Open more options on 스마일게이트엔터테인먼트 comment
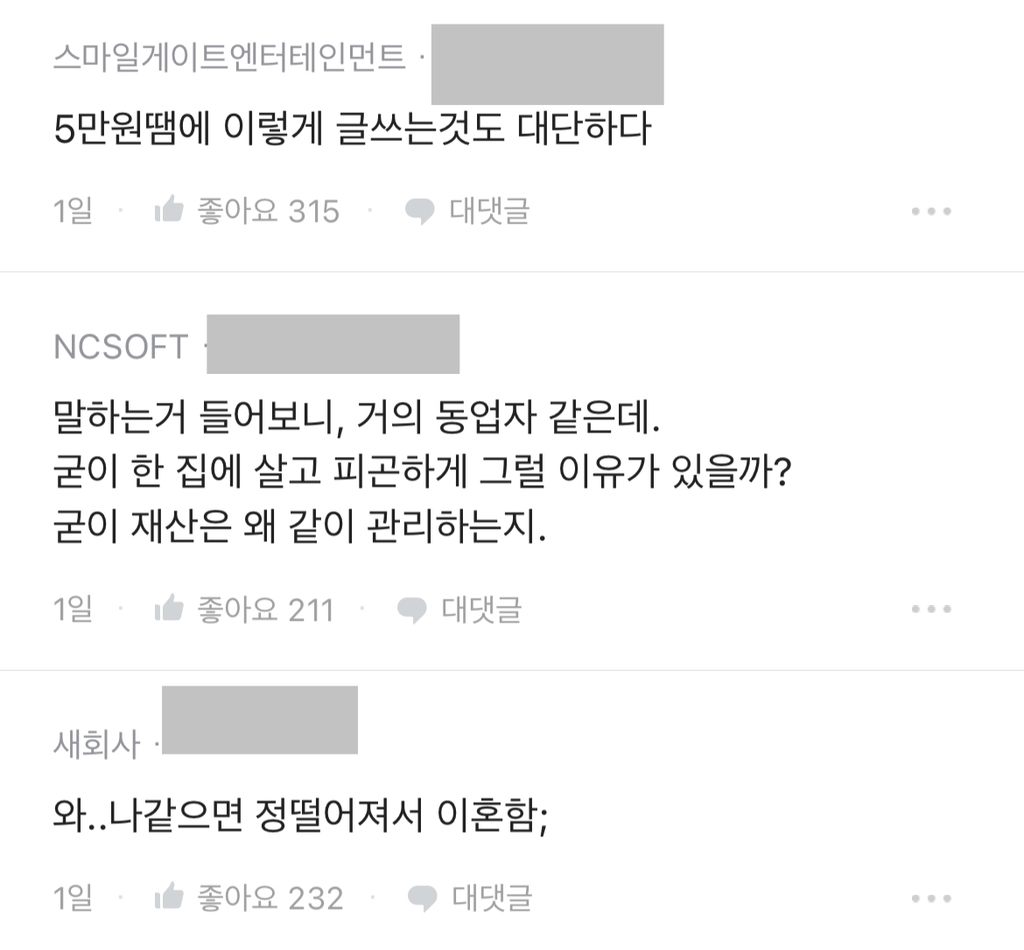The image size is (1024, 950). pyautogui.click(x=931, y=211)
